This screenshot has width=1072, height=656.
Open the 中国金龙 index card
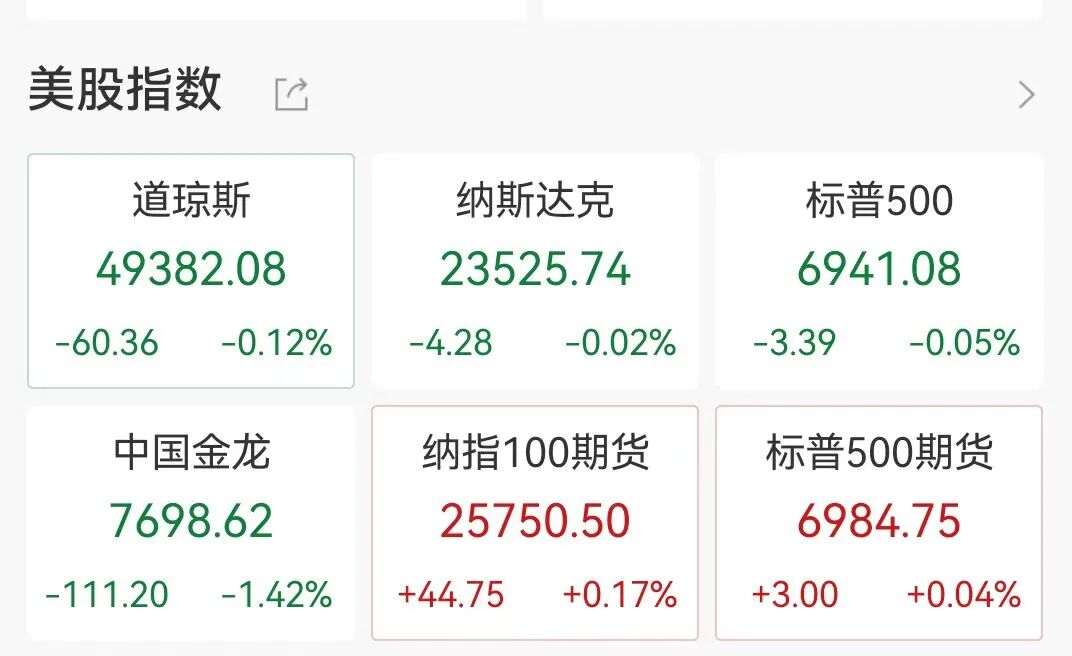tap(191, 522)
